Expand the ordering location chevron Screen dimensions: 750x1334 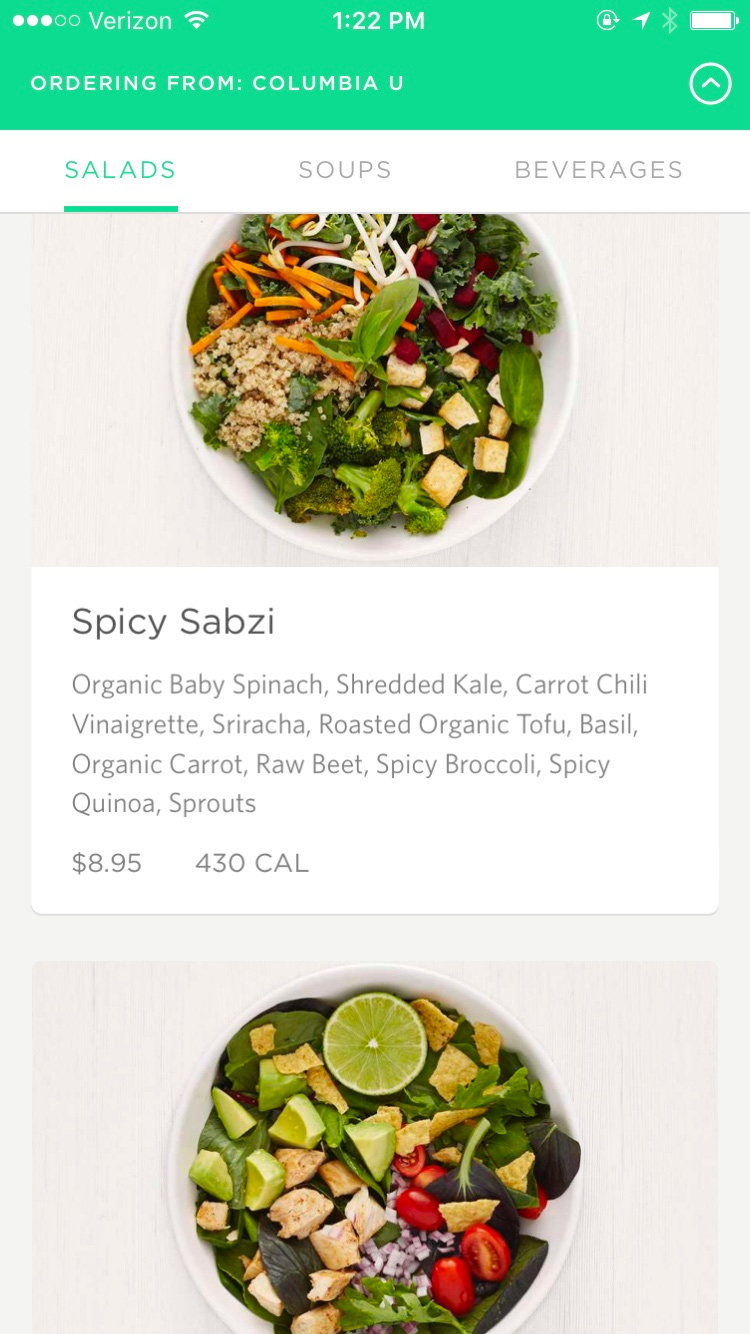[710, 84]
